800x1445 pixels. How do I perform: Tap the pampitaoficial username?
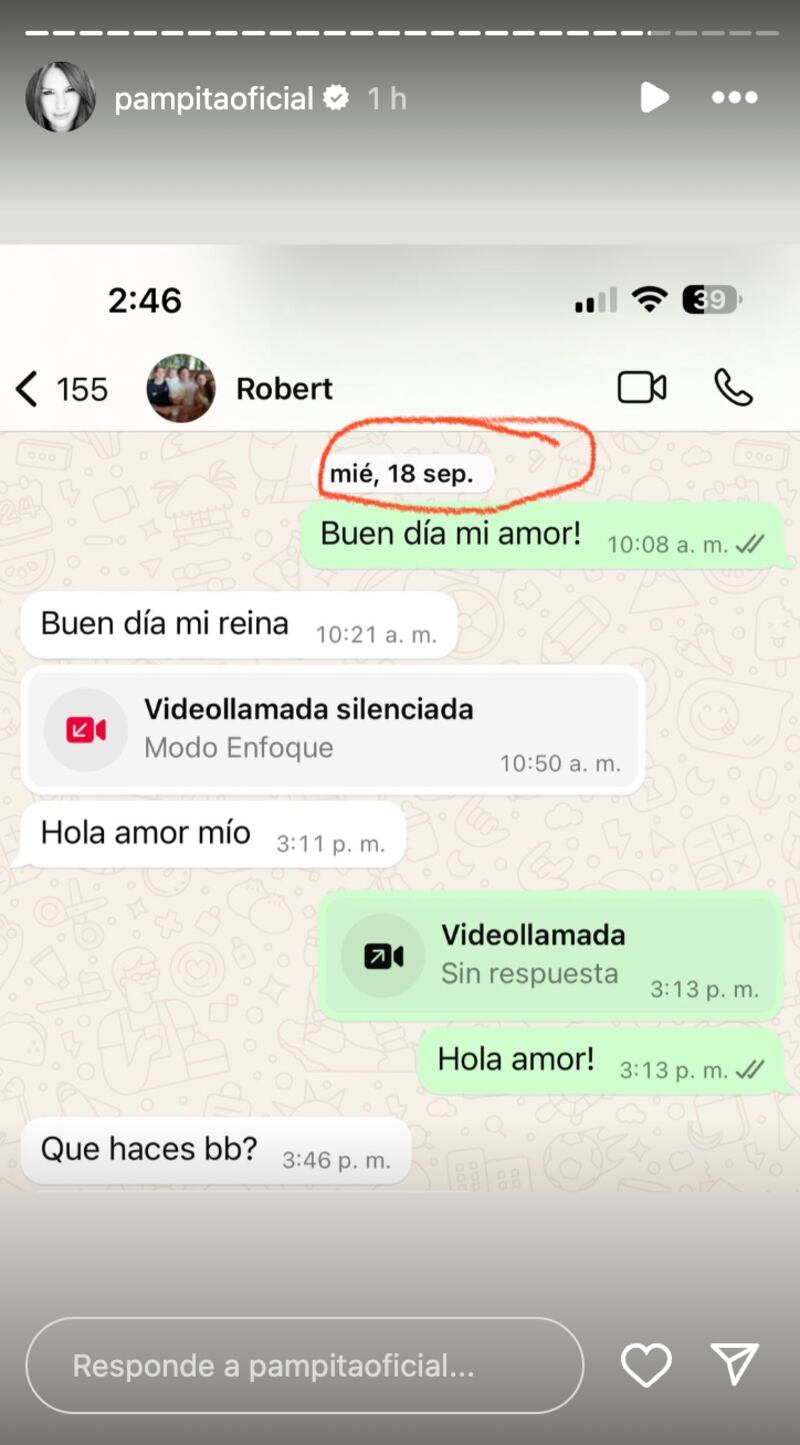tap(214, 98)
